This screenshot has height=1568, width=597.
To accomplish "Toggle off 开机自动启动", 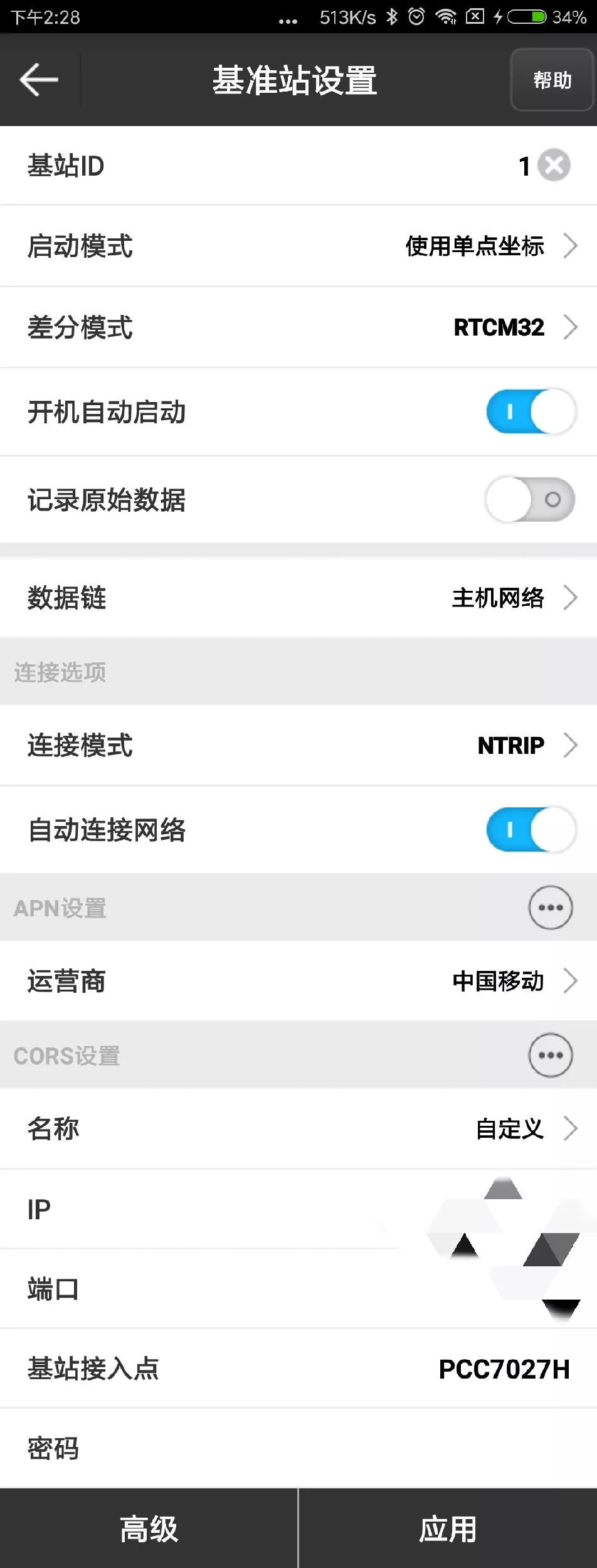I will [x=531, y=412].
